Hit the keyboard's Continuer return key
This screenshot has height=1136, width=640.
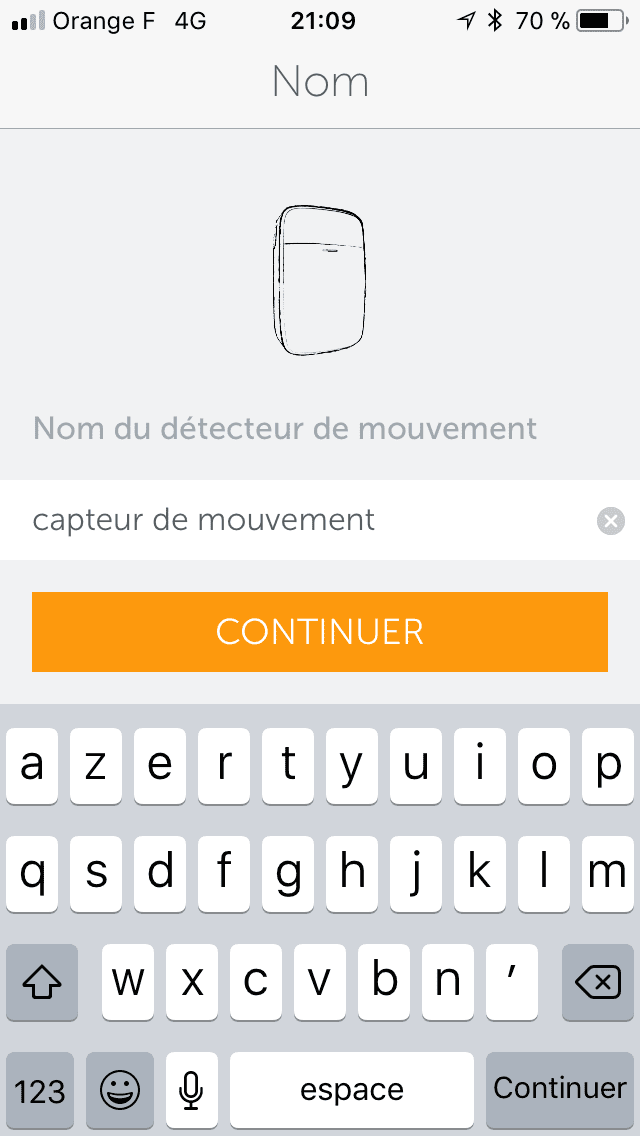point(560,1087)
